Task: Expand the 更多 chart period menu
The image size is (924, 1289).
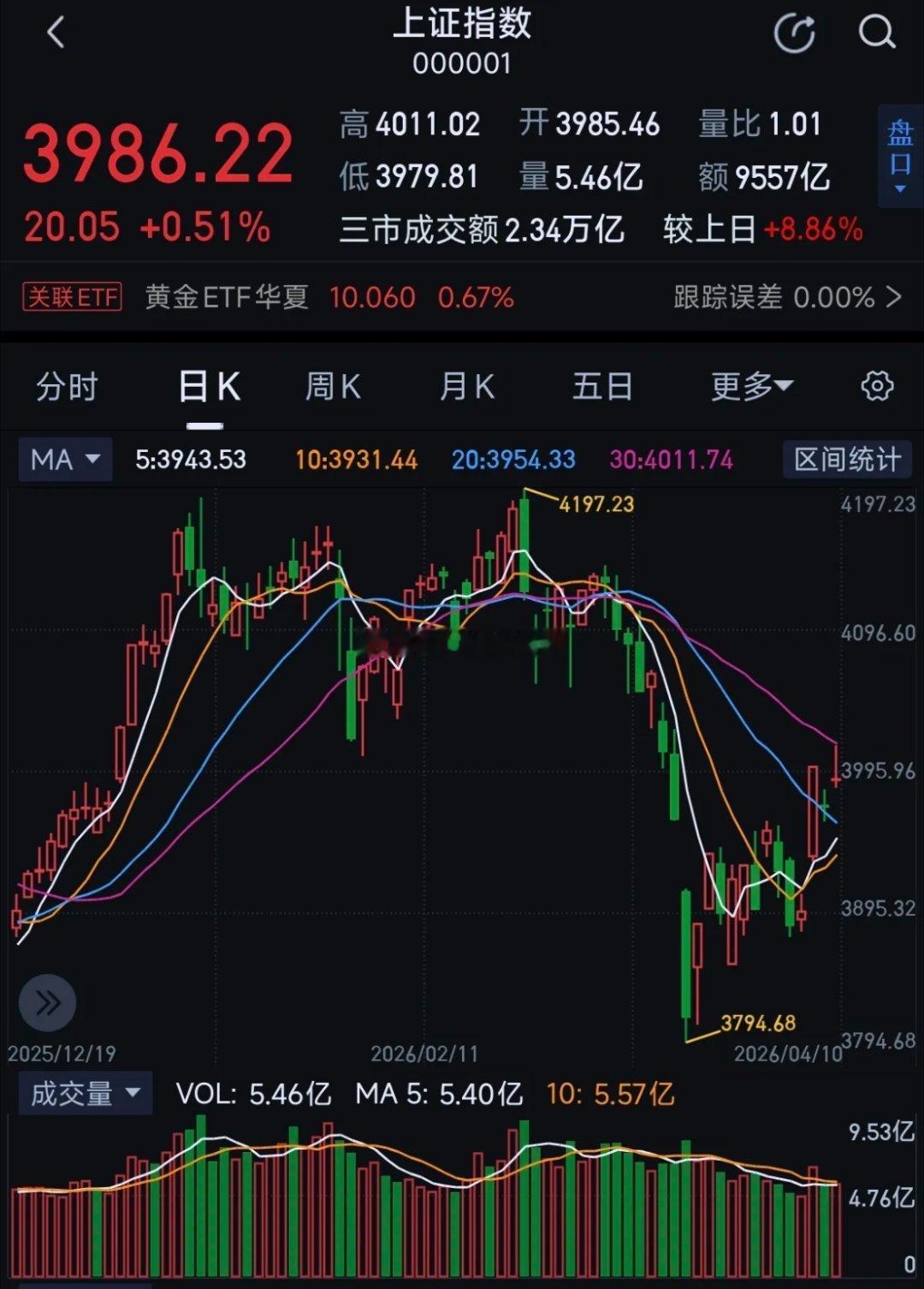Action: pyautogui.click(x=751, y=386)
